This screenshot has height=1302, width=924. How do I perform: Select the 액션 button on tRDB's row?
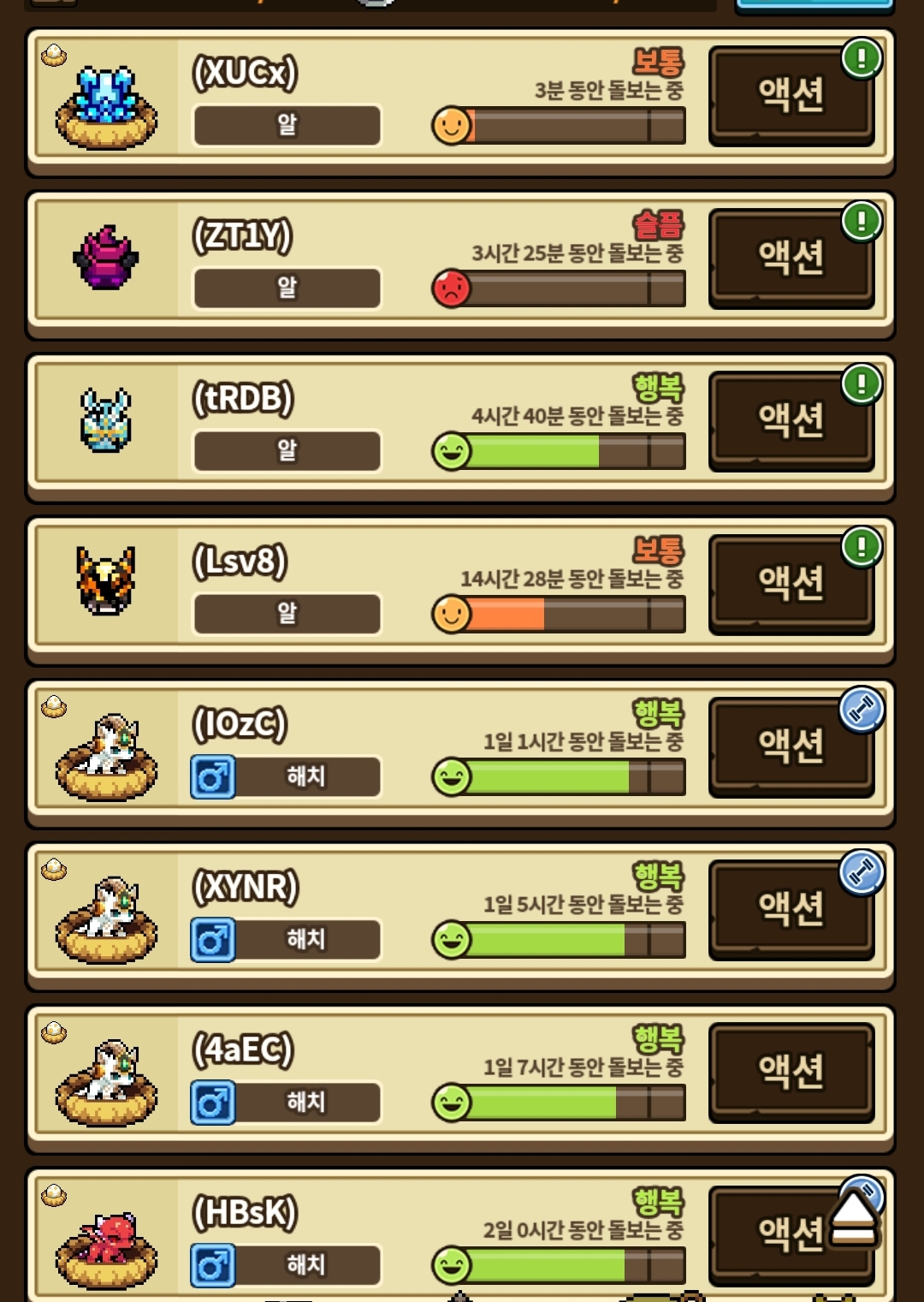click(791, 420)
